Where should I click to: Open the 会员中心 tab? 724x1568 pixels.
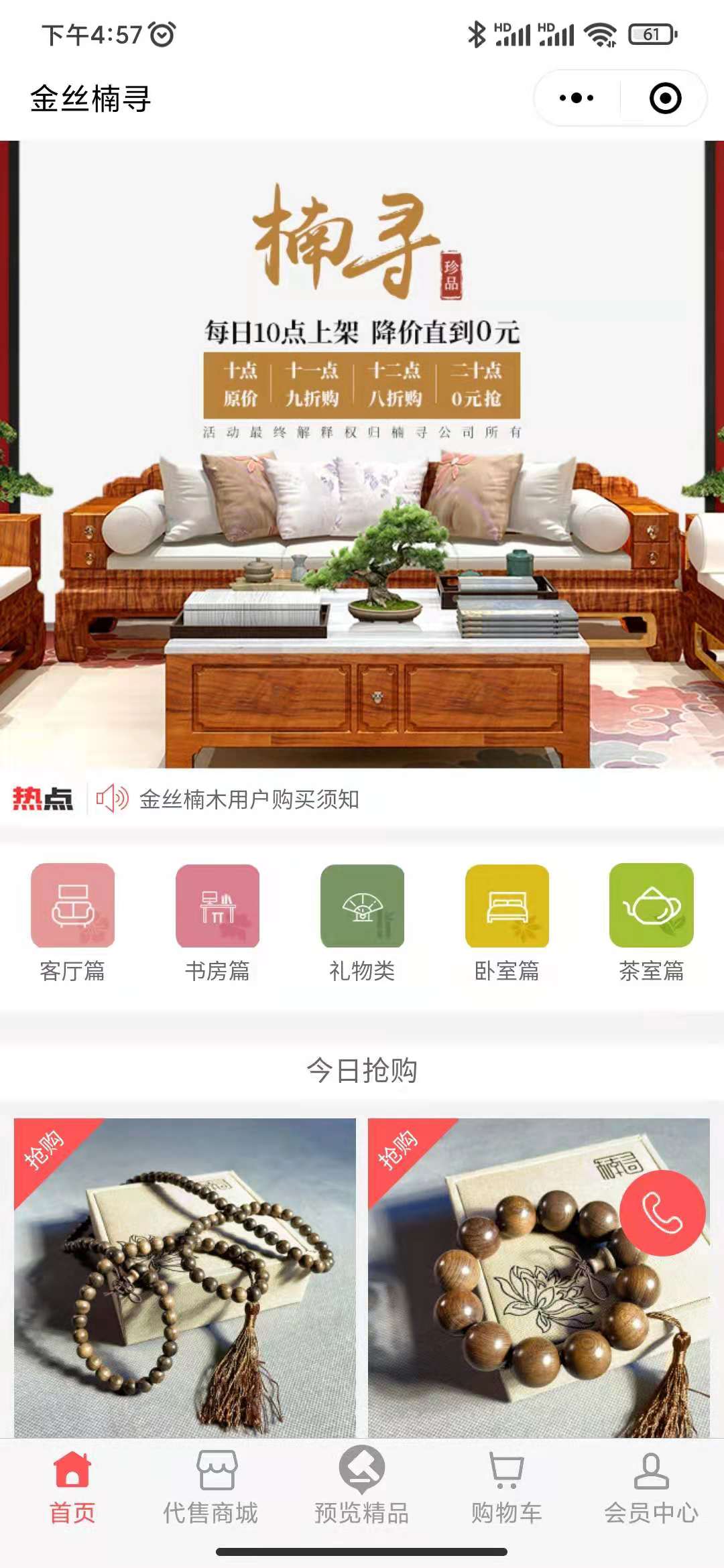(x=651, y=1485)
